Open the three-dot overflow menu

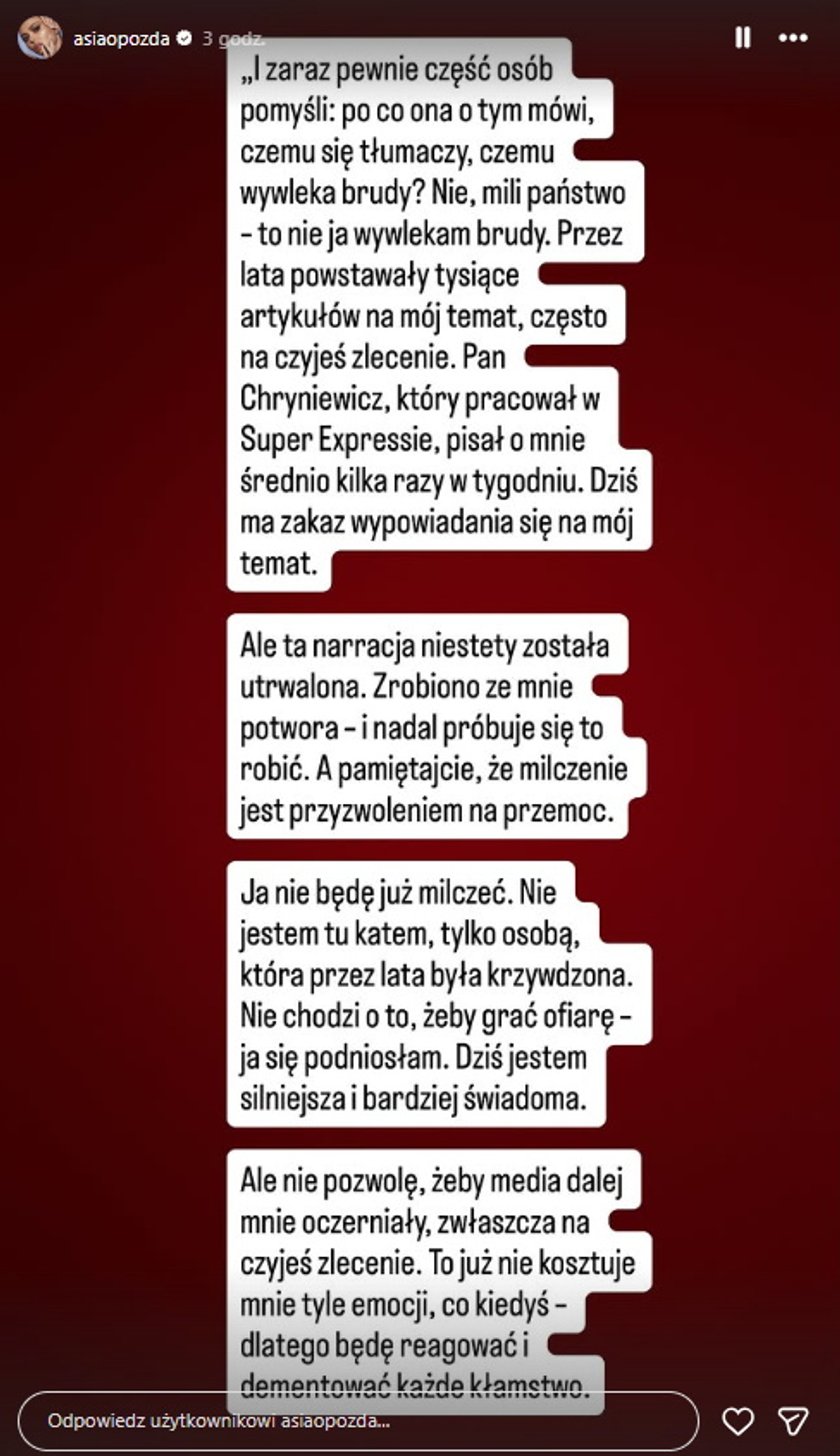[793, 38]
